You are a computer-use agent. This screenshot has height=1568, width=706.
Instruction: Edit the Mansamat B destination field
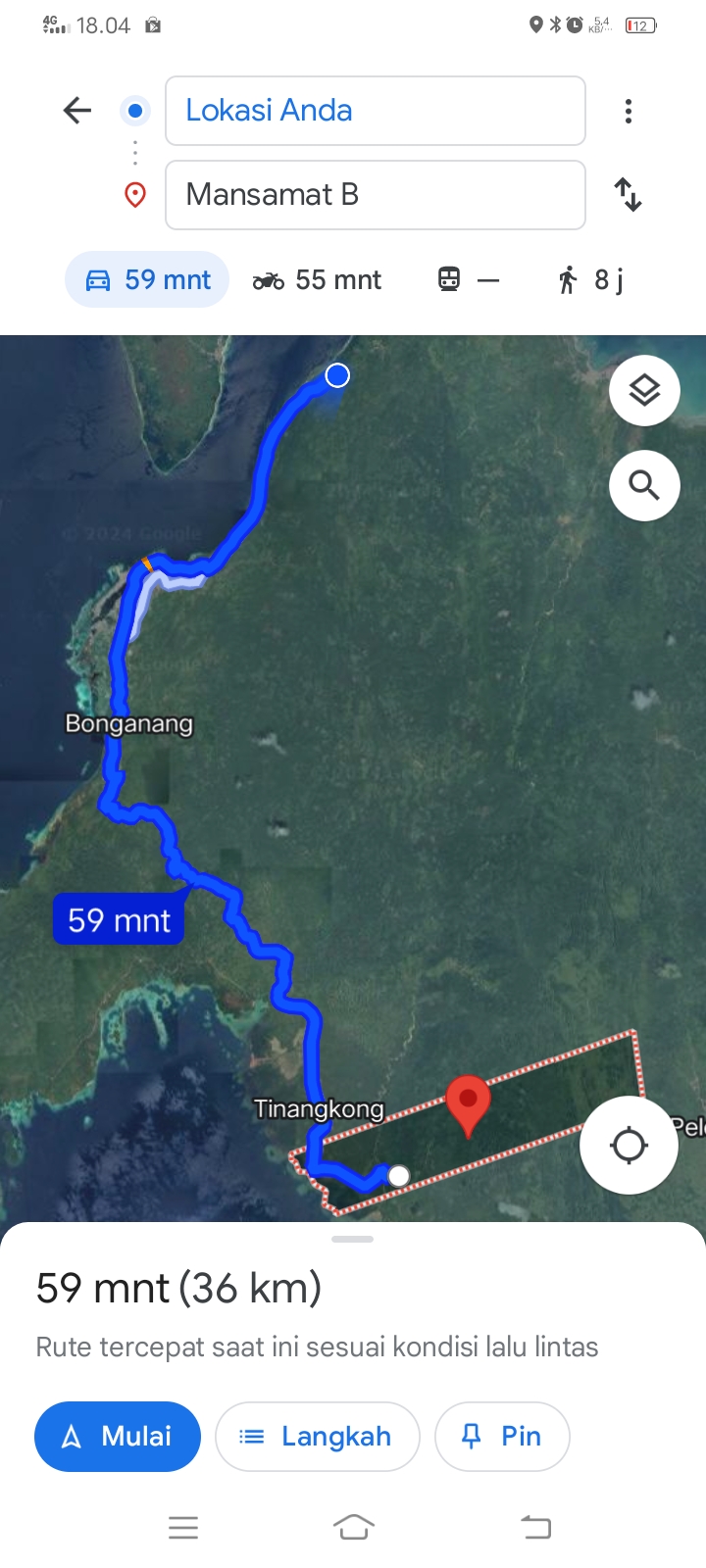[x=376, y=195]
